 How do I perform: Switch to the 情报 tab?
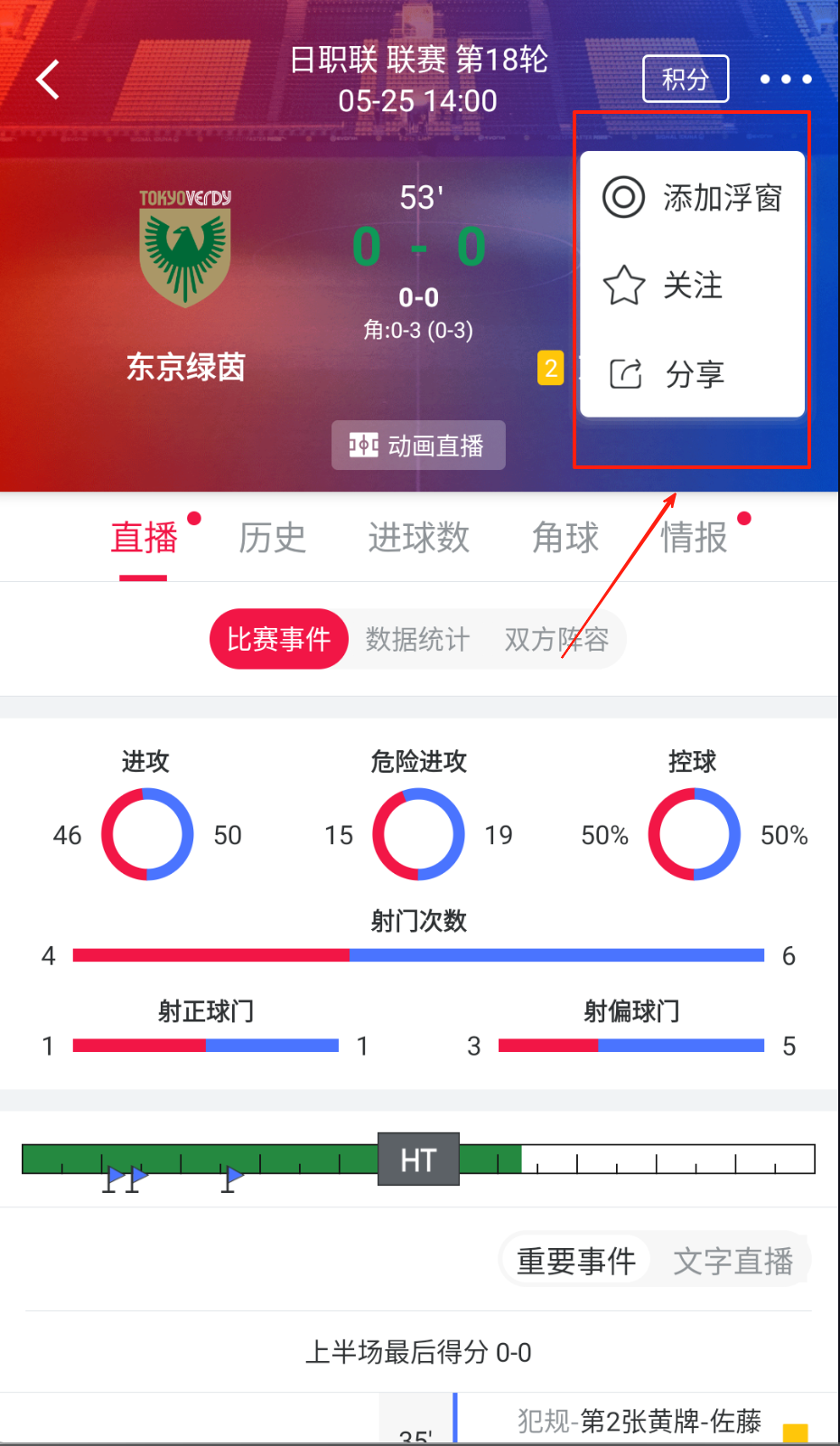coord(694,538)
